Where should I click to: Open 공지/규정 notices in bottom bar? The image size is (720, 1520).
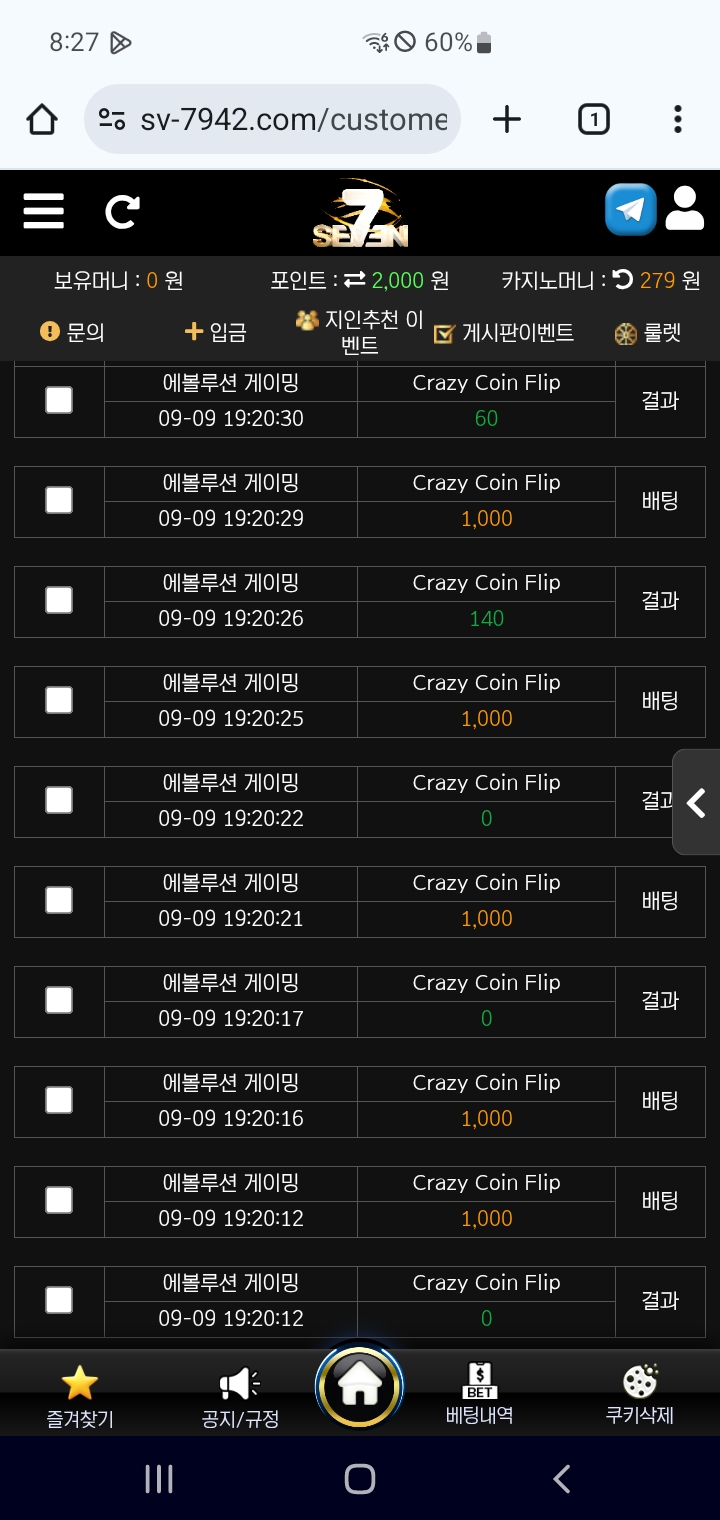240,1397
